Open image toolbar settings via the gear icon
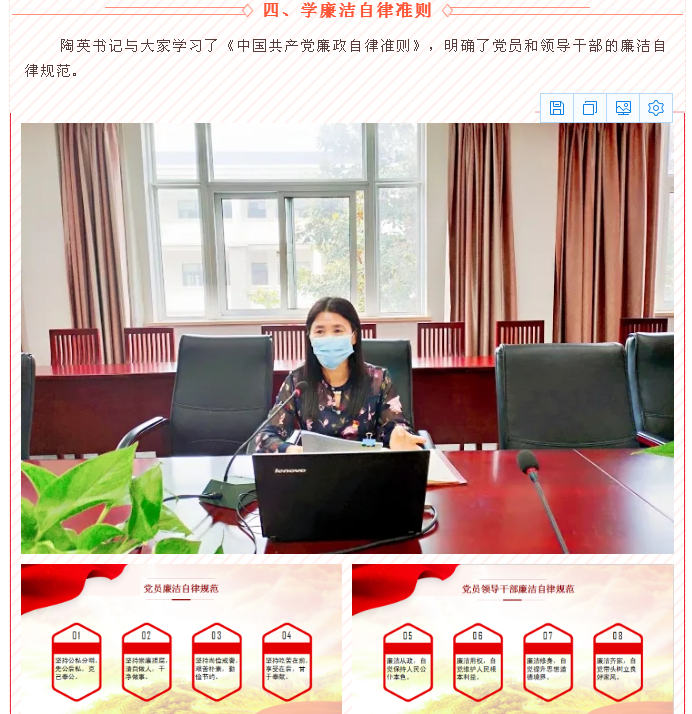 coord(656,108)
